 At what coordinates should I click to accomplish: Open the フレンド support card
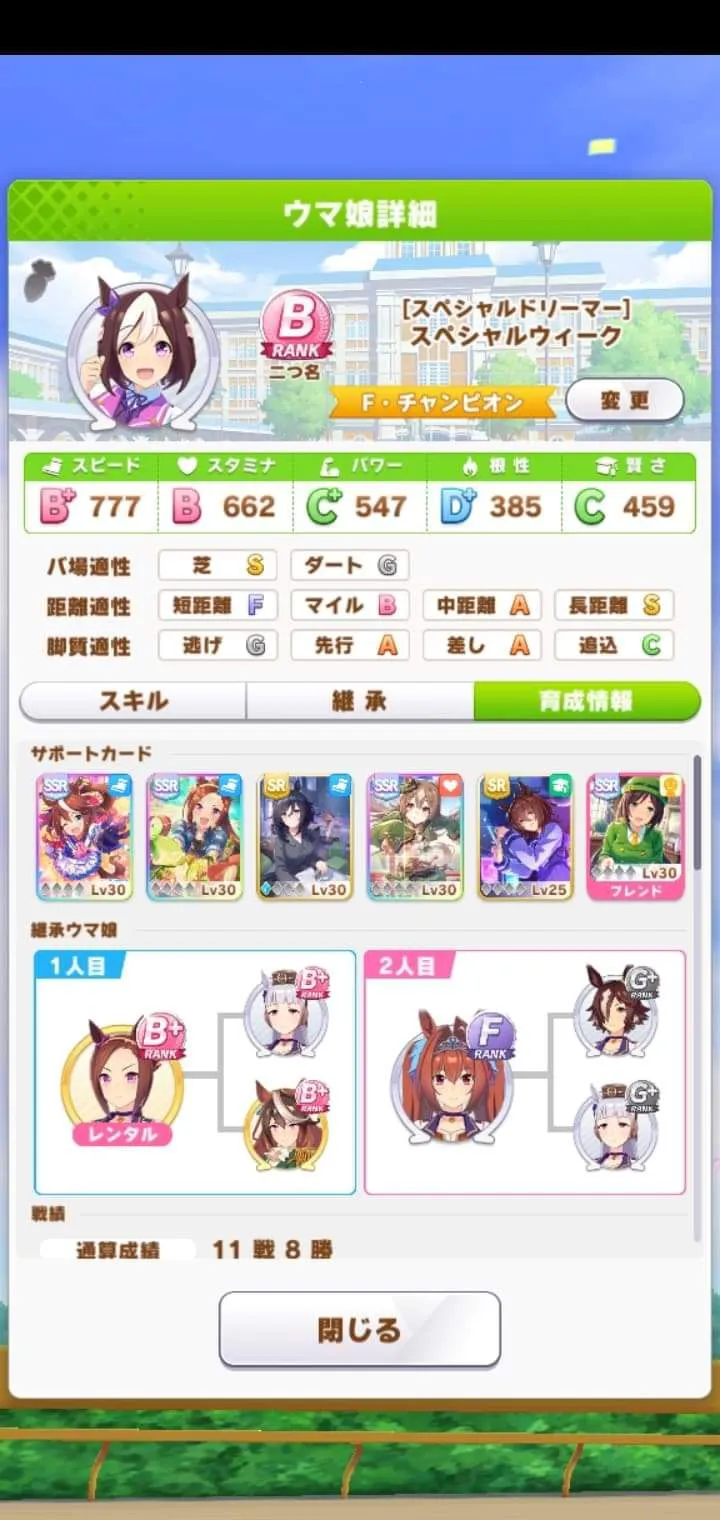coord(634,837)
